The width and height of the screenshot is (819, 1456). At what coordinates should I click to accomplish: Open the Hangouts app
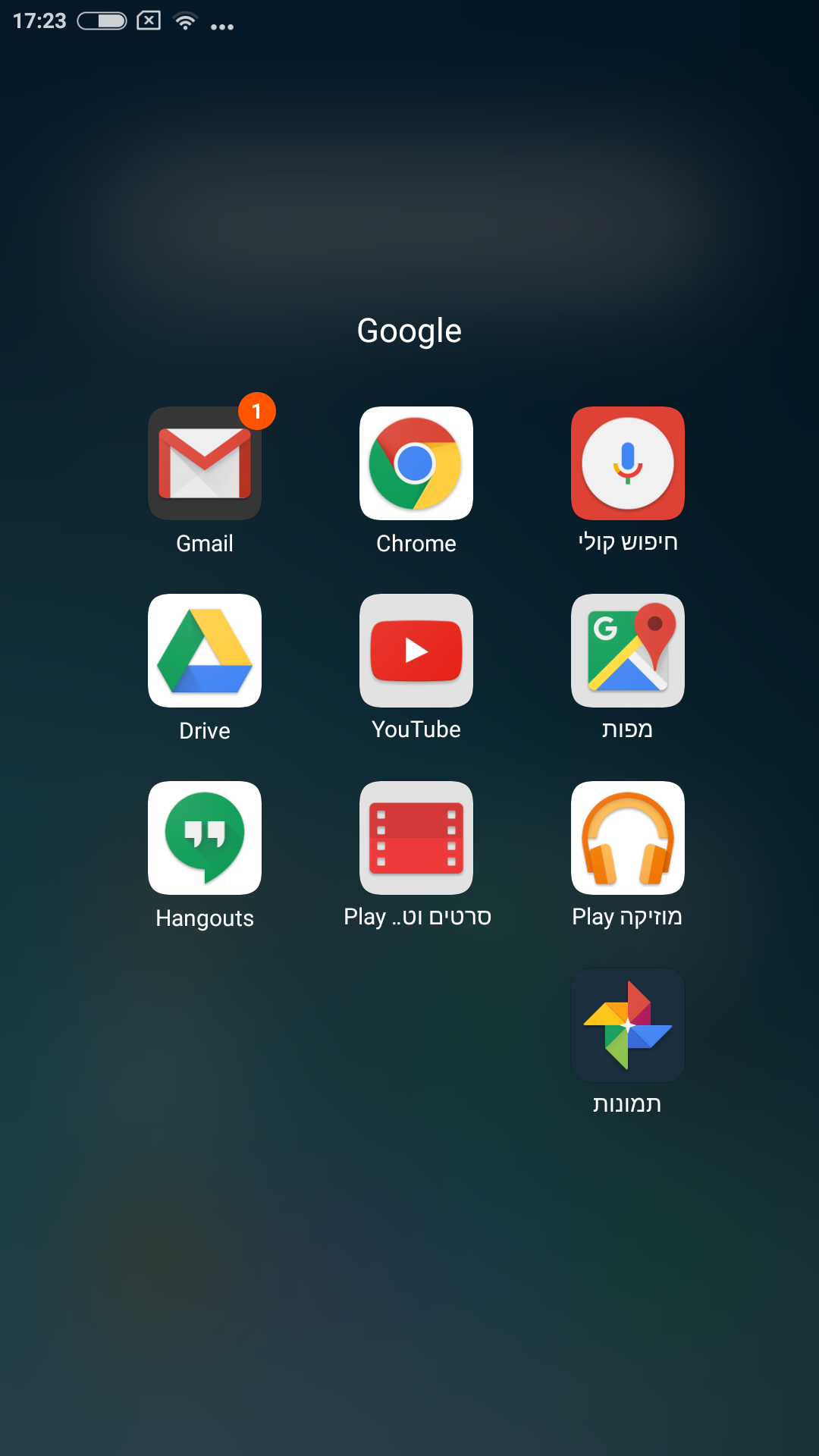(205, 838)
